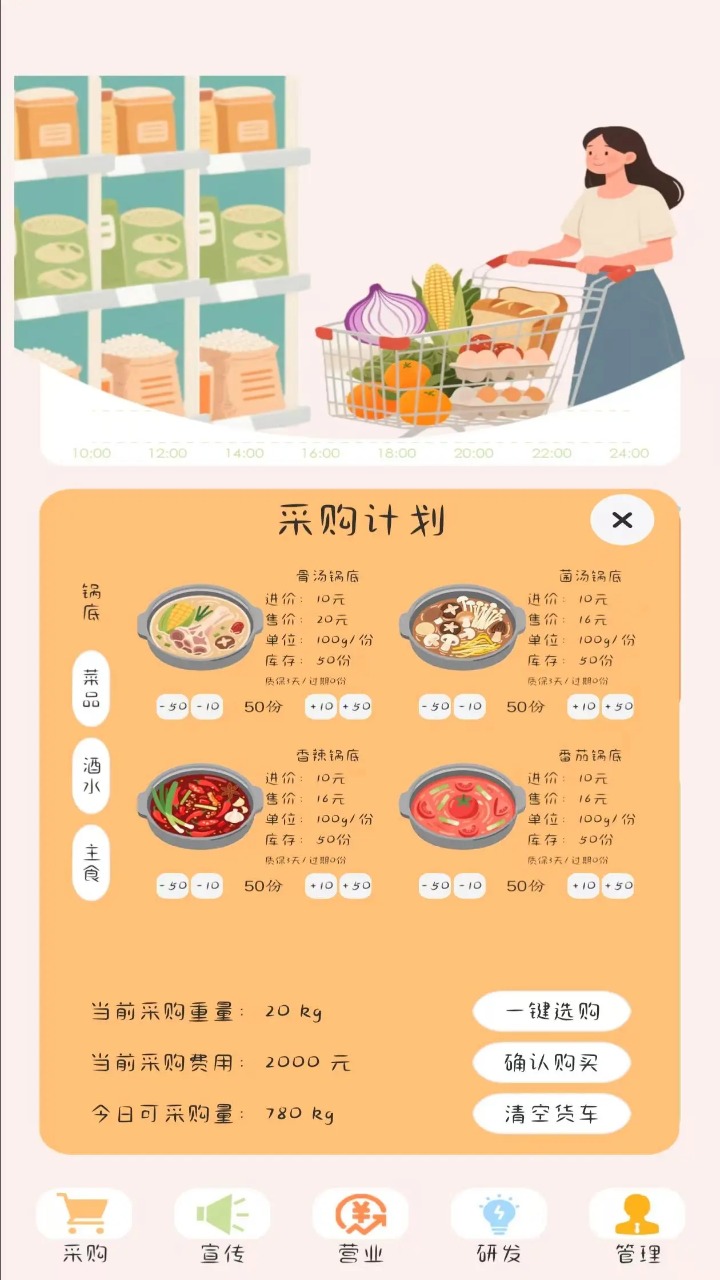Close the 采购计划 panel
Image resolution: width=720 pixels, height=1280 pixels.
tap(622, 520)
